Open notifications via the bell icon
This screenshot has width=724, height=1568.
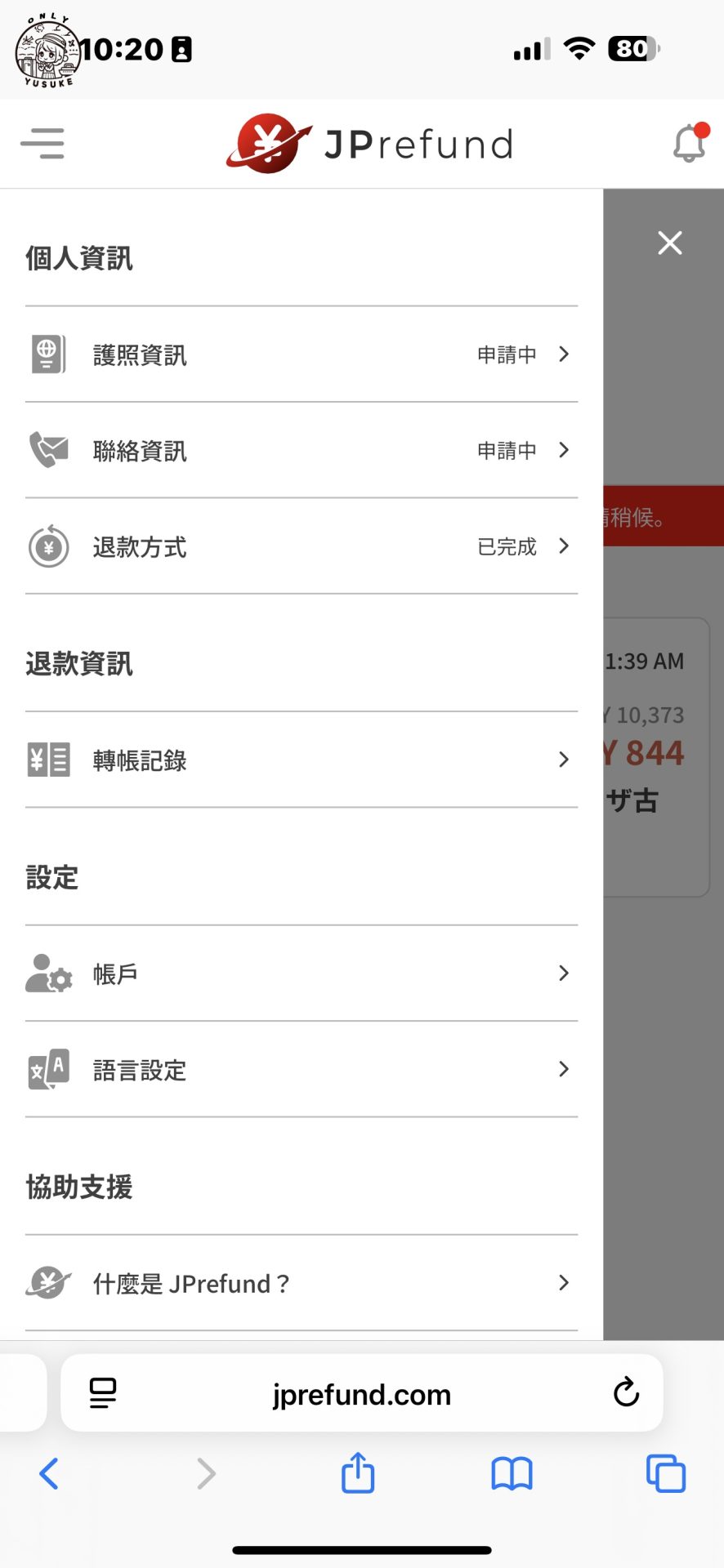click(689, 143)
